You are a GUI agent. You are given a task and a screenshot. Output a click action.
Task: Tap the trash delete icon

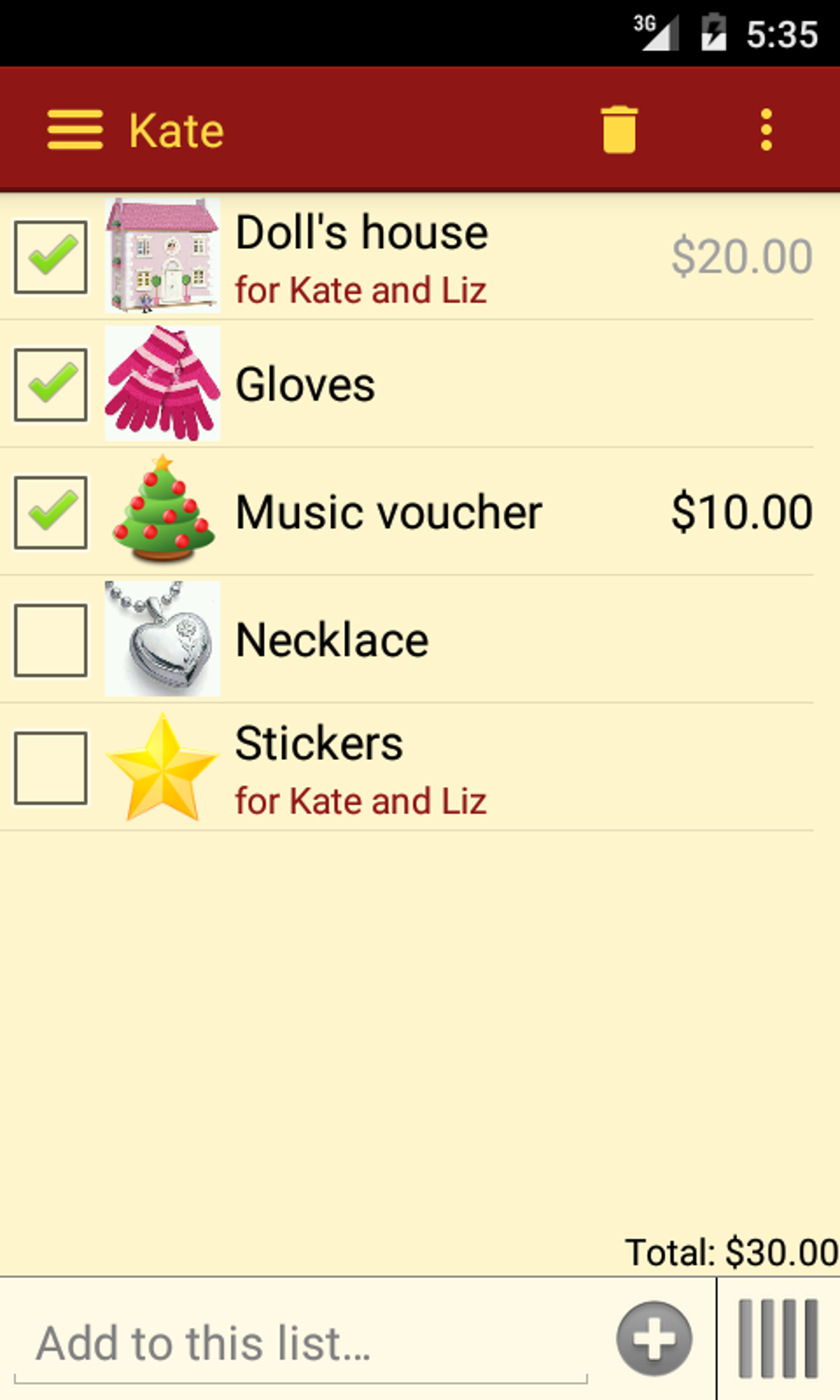[618, 130]
